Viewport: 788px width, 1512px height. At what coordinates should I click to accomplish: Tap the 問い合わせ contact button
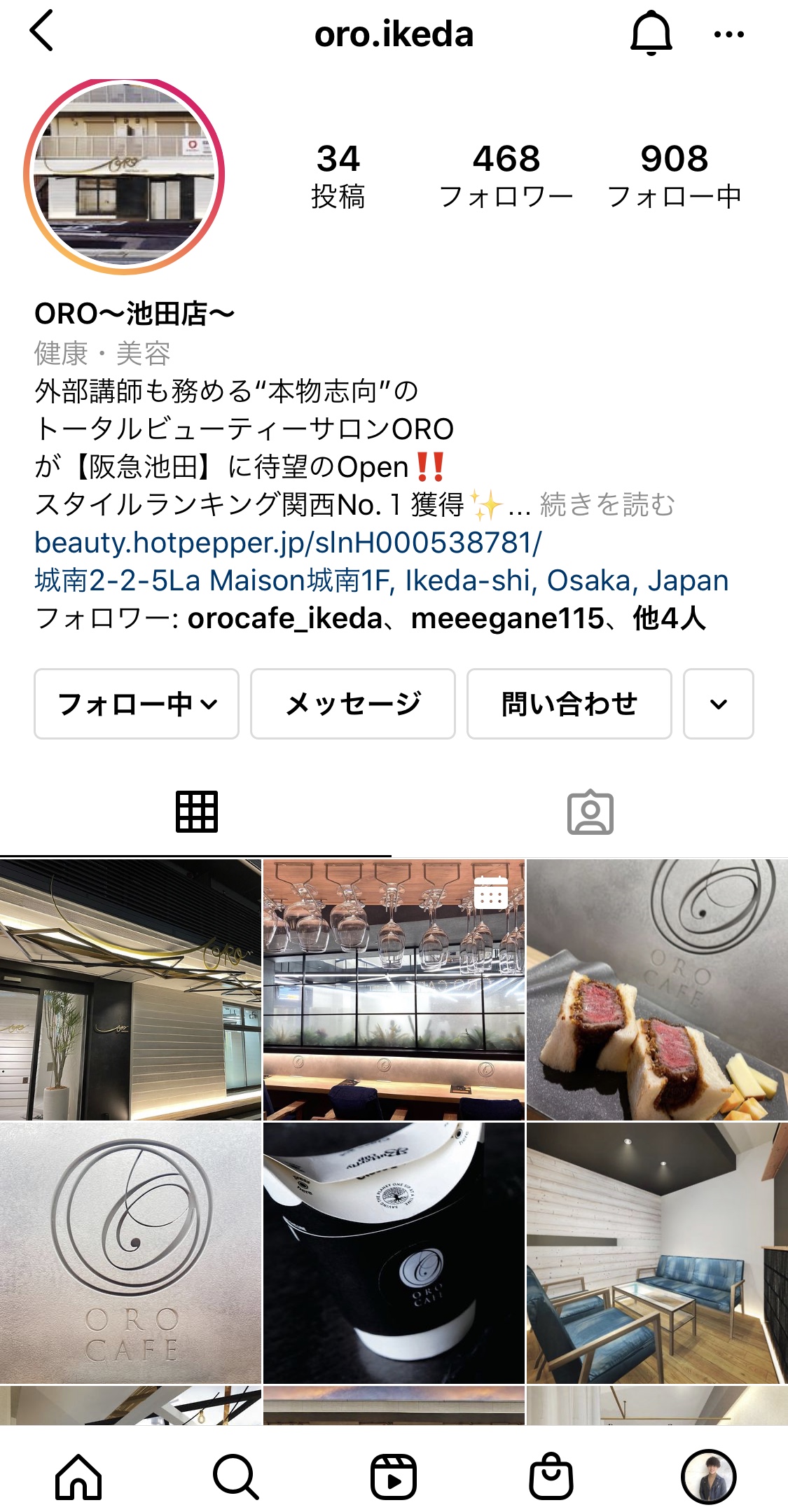tap(569, 704)
